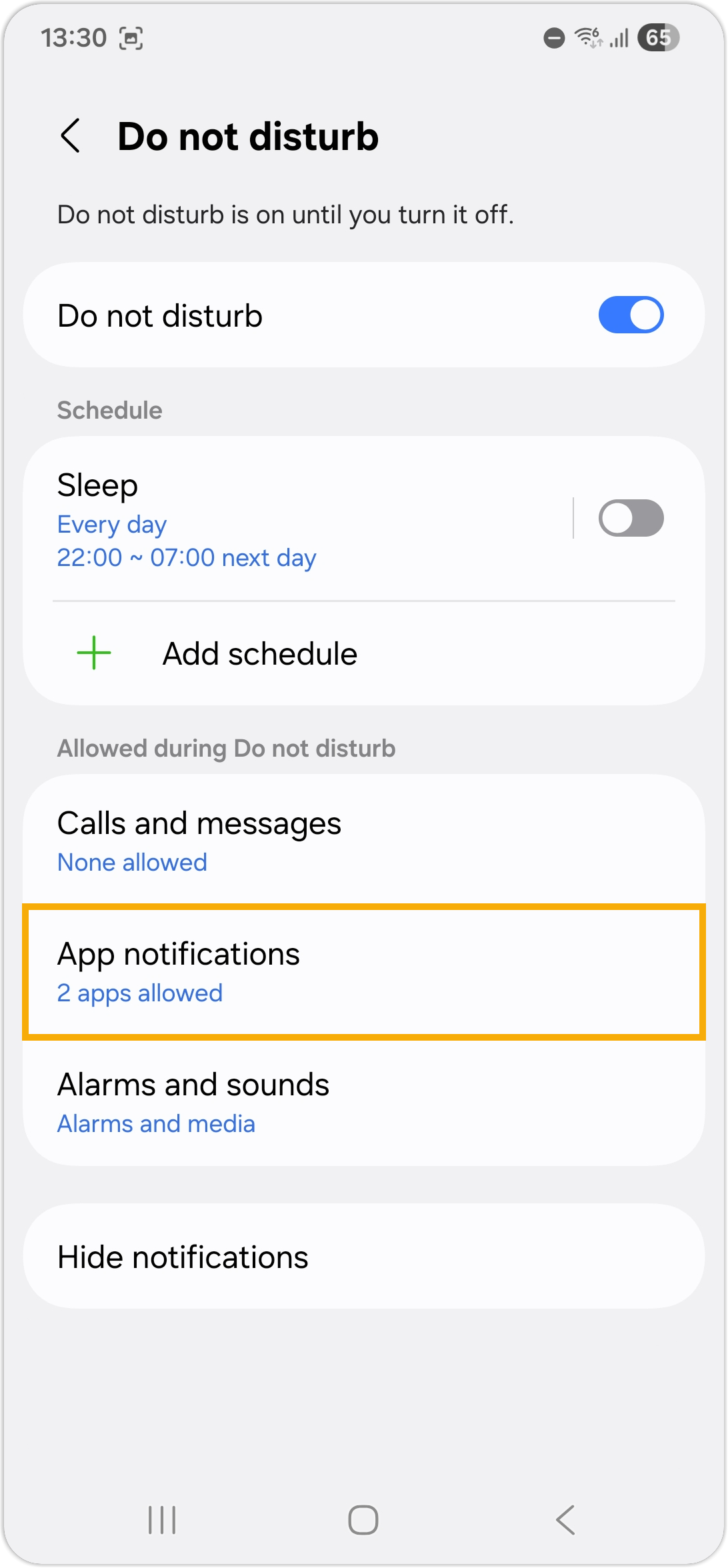
Task: Go back from Do not disturb settings
Action: [x=71, y=136]
